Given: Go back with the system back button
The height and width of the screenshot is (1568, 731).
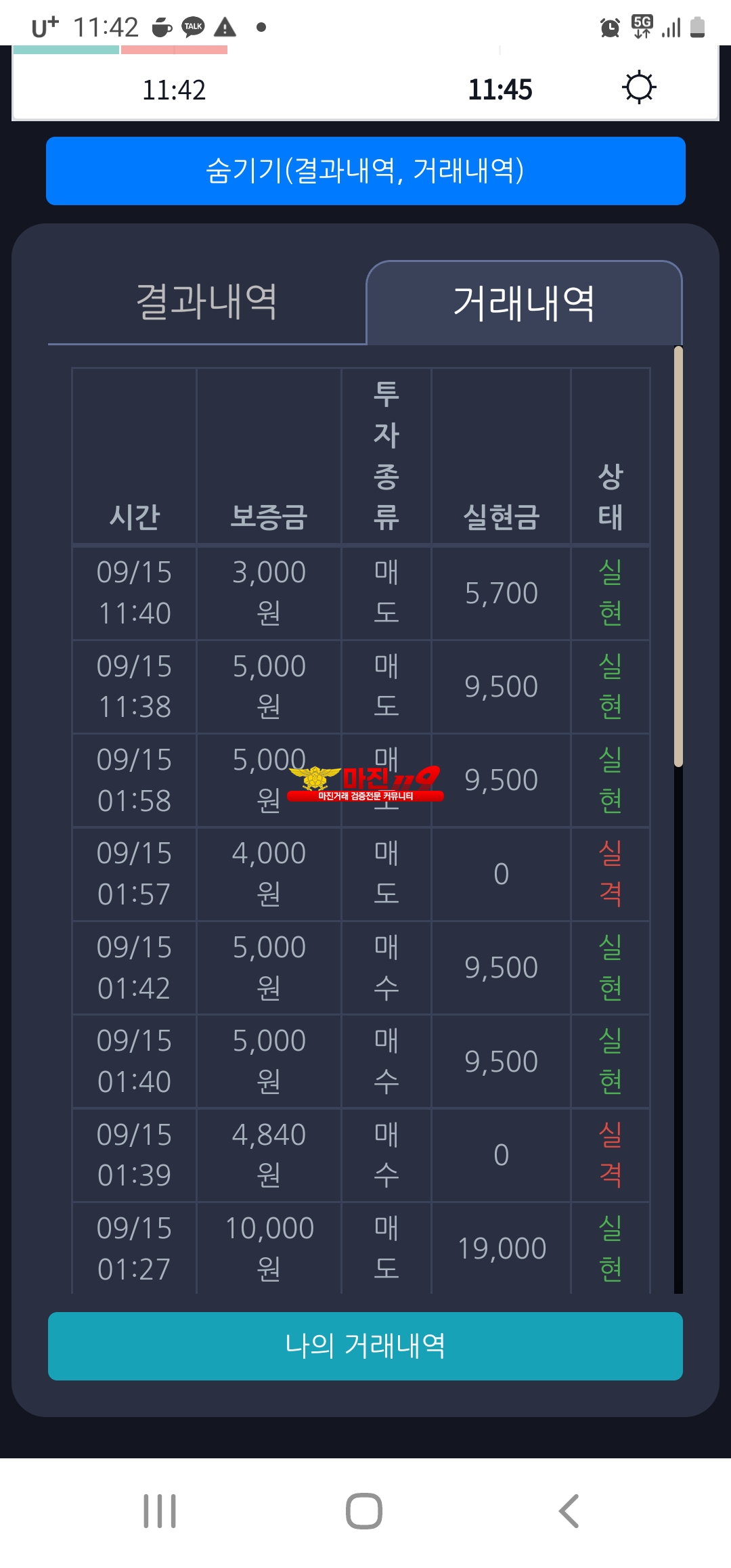Looking at the screenshot, I should 569,1511.
